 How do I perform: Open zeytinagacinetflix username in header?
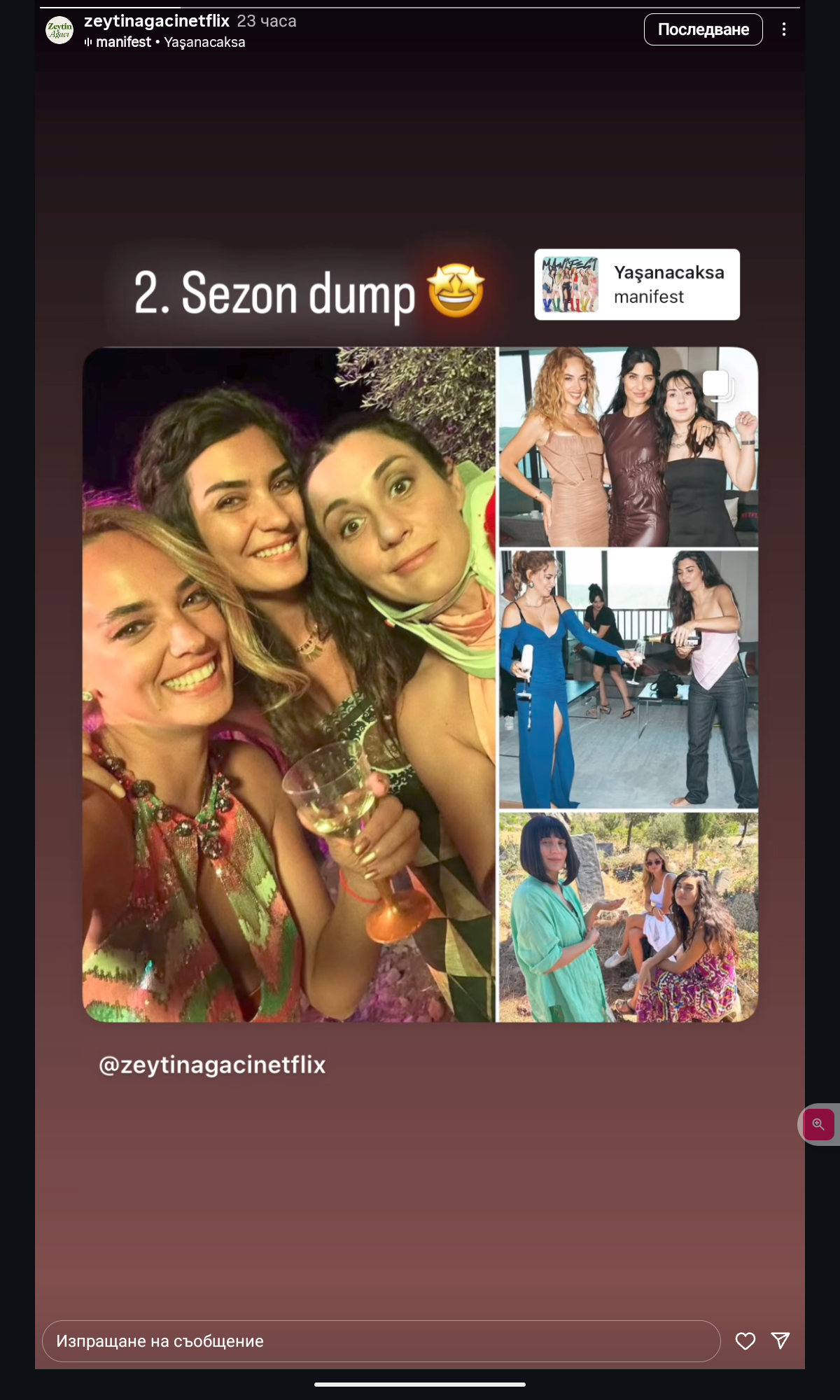[x=157, y=21]
